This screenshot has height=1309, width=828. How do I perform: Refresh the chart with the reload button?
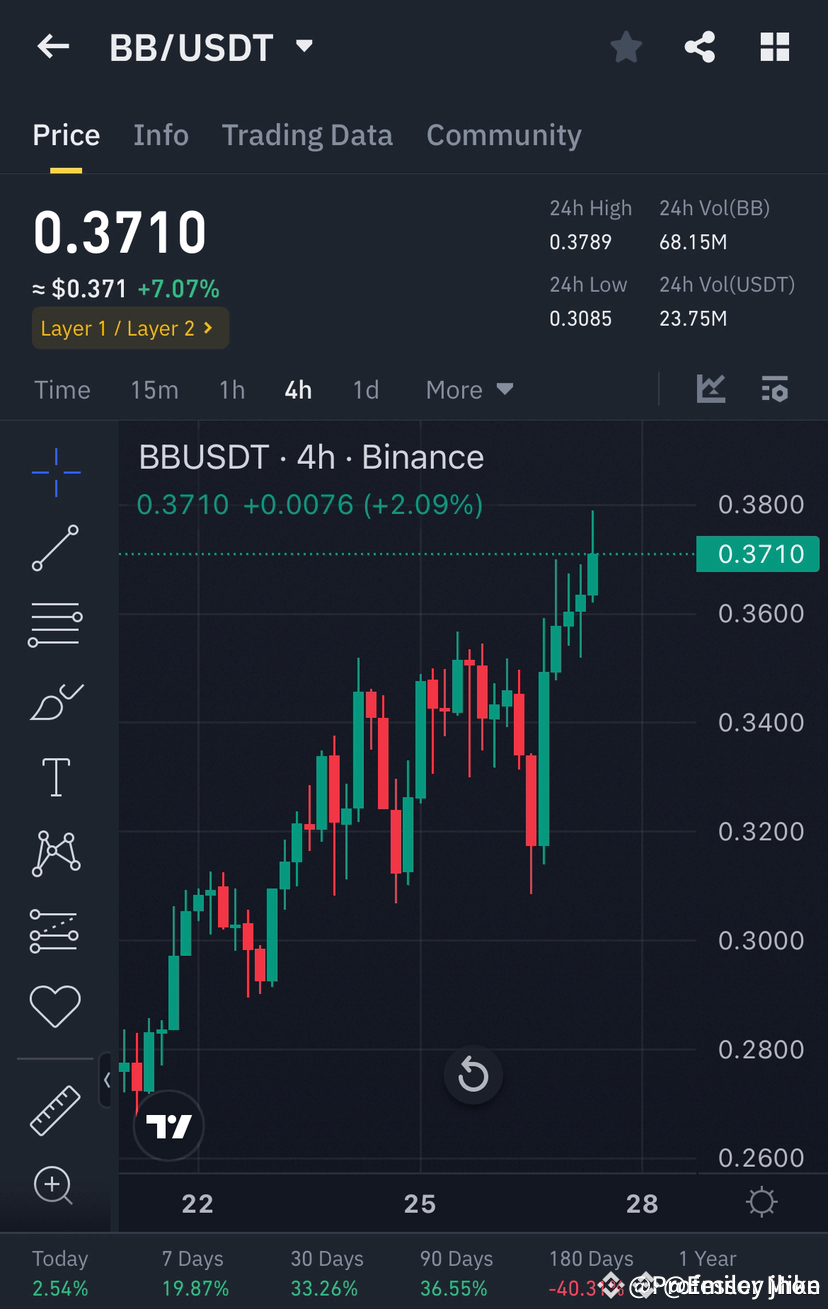coord(473,1075)
